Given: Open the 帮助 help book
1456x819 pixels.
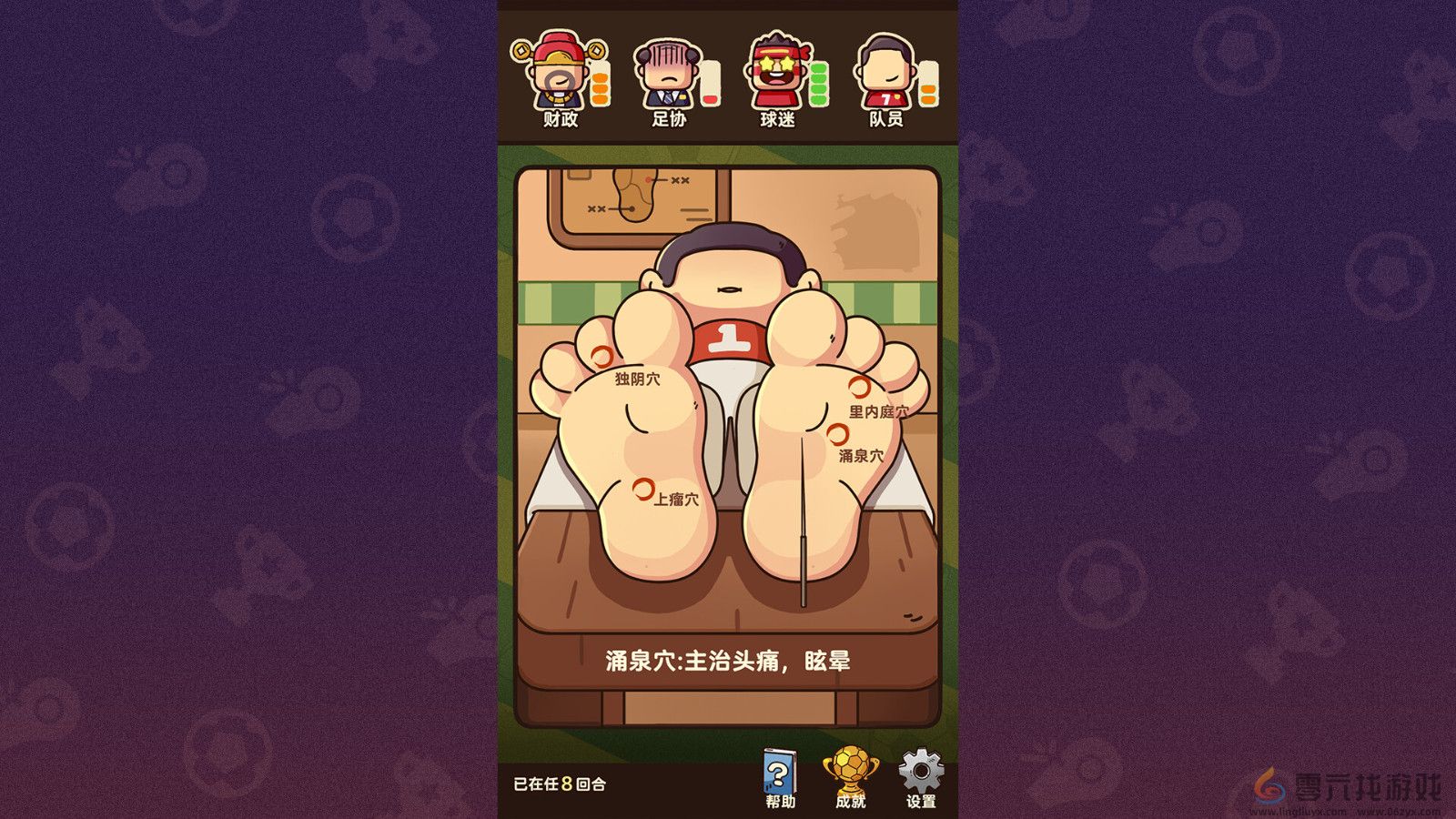Looking at the screenshot, I should click(780, 776).
